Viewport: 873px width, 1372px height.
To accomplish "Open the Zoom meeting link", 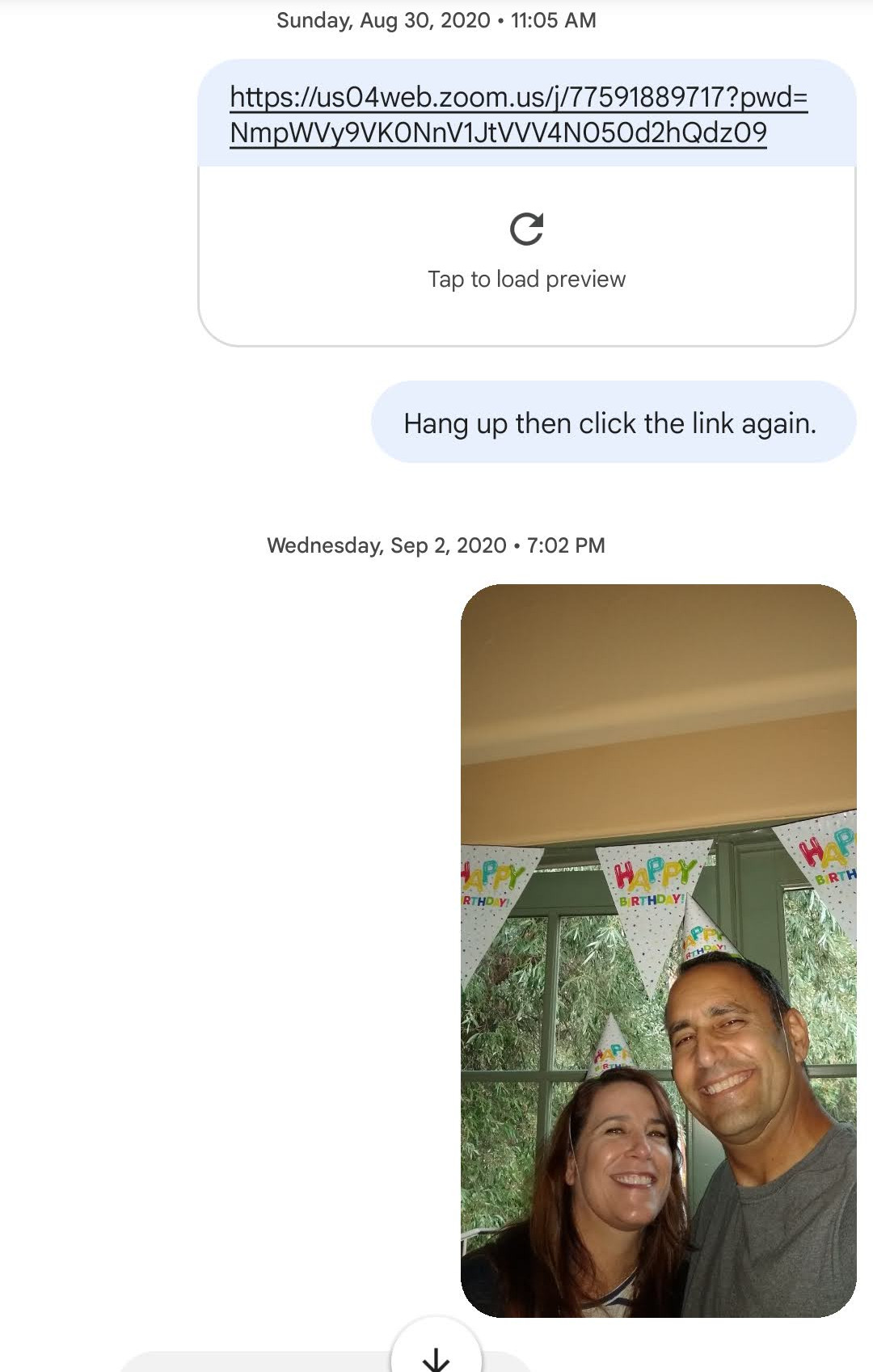I will (x=517, y=115).
